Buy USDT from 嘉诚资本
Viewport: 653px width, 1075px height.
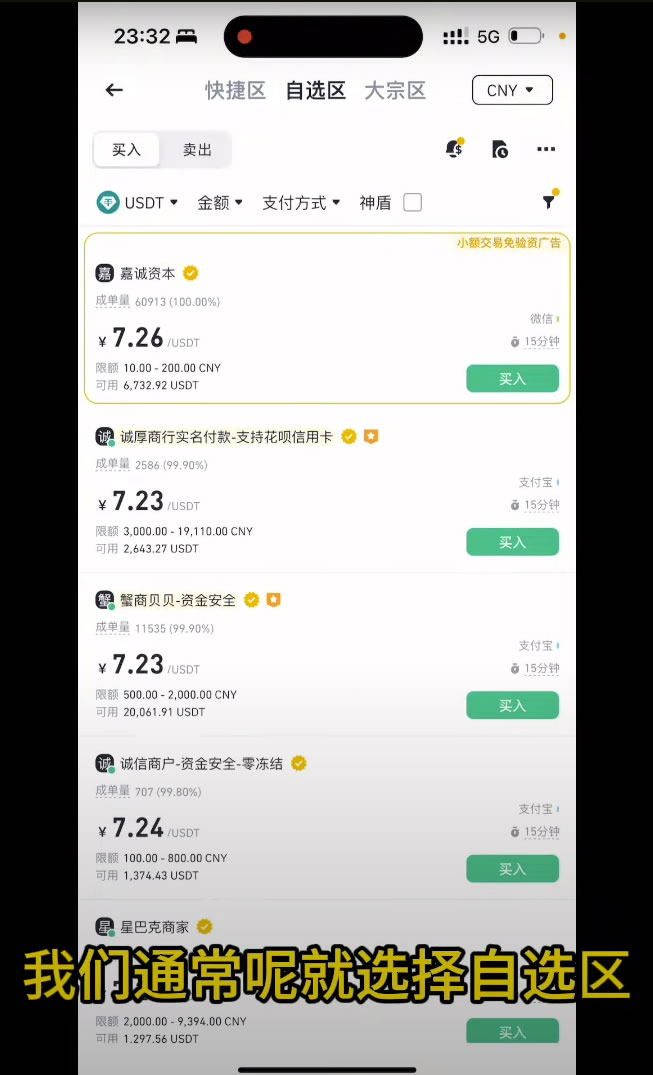(512, 379)
